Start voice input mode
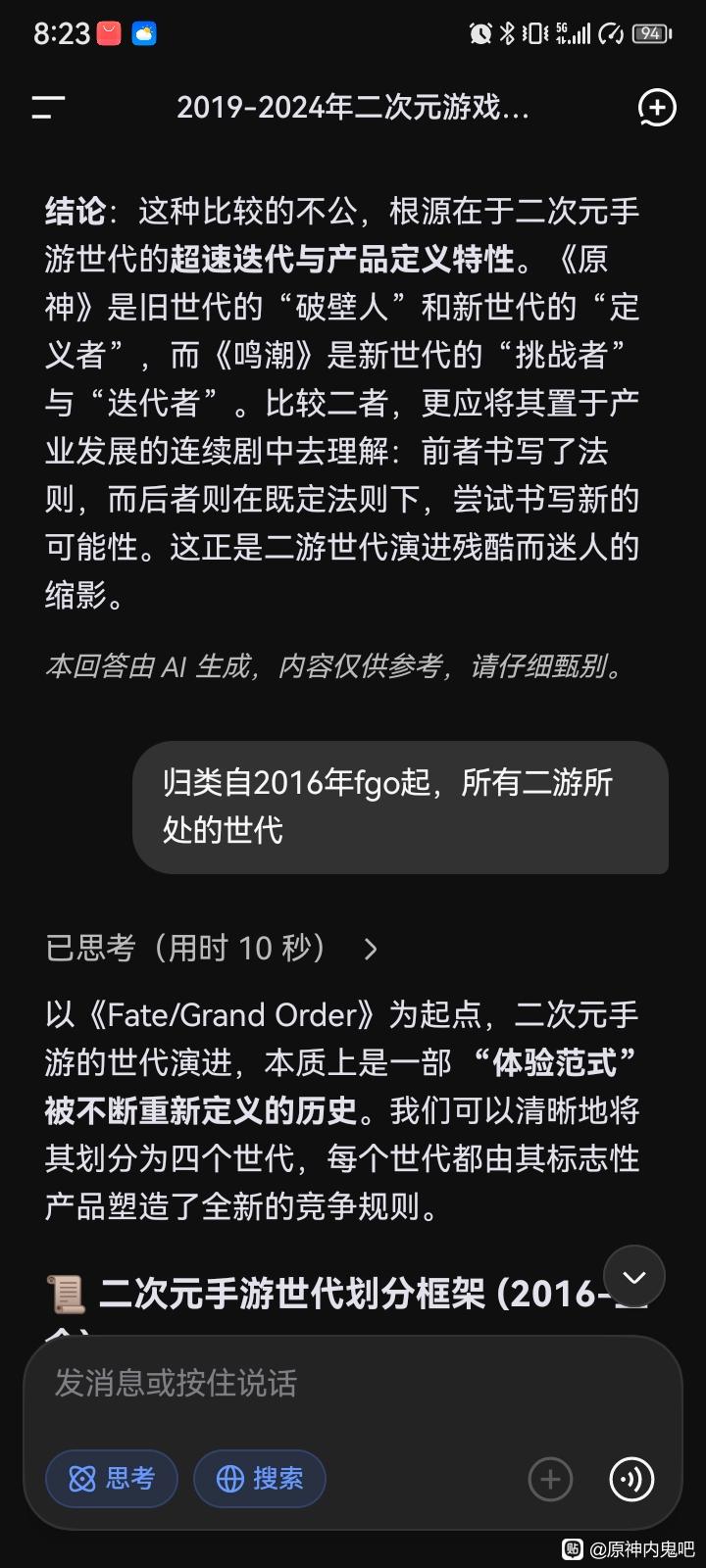Image resolution: width=706 pixels, height=1568 pixels. [631, 1479]
